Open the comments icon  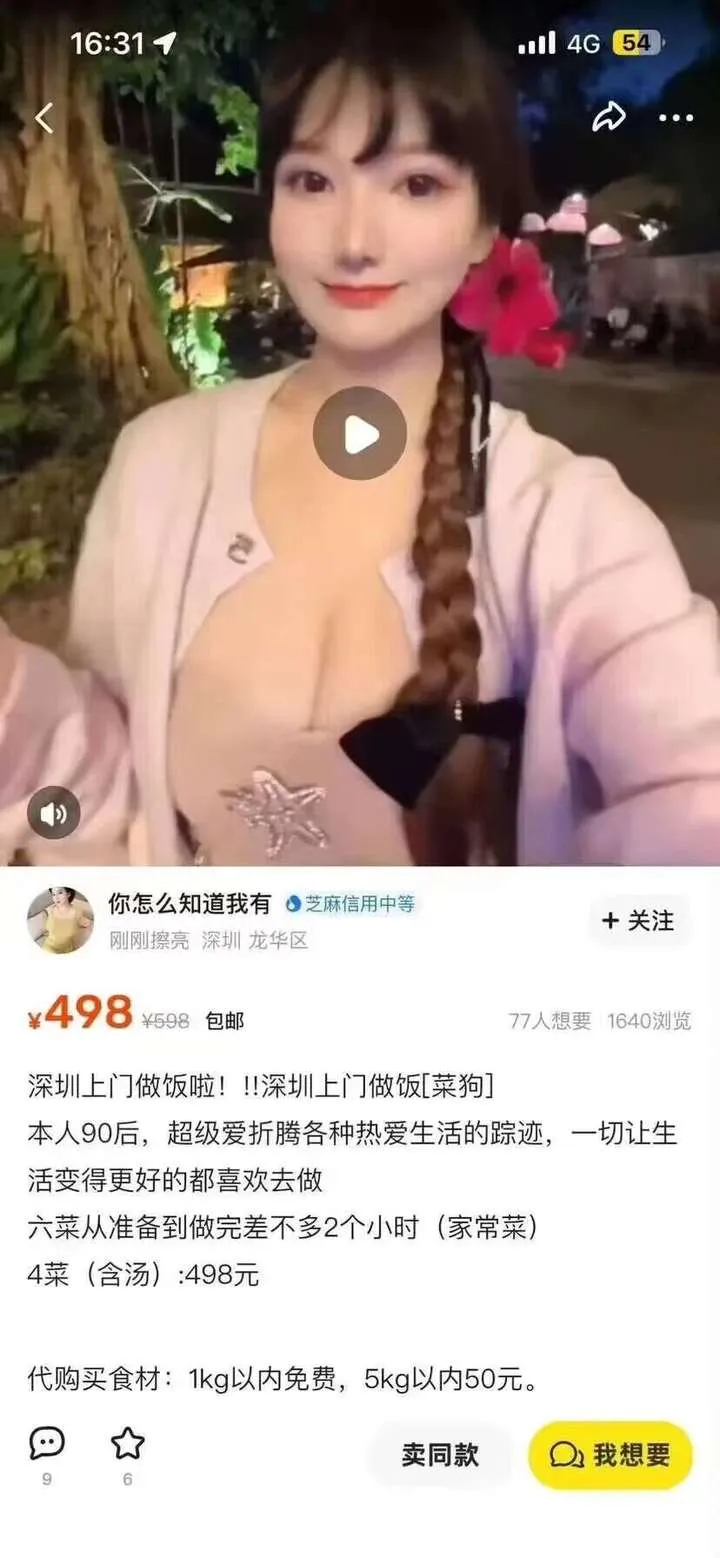47,1443
